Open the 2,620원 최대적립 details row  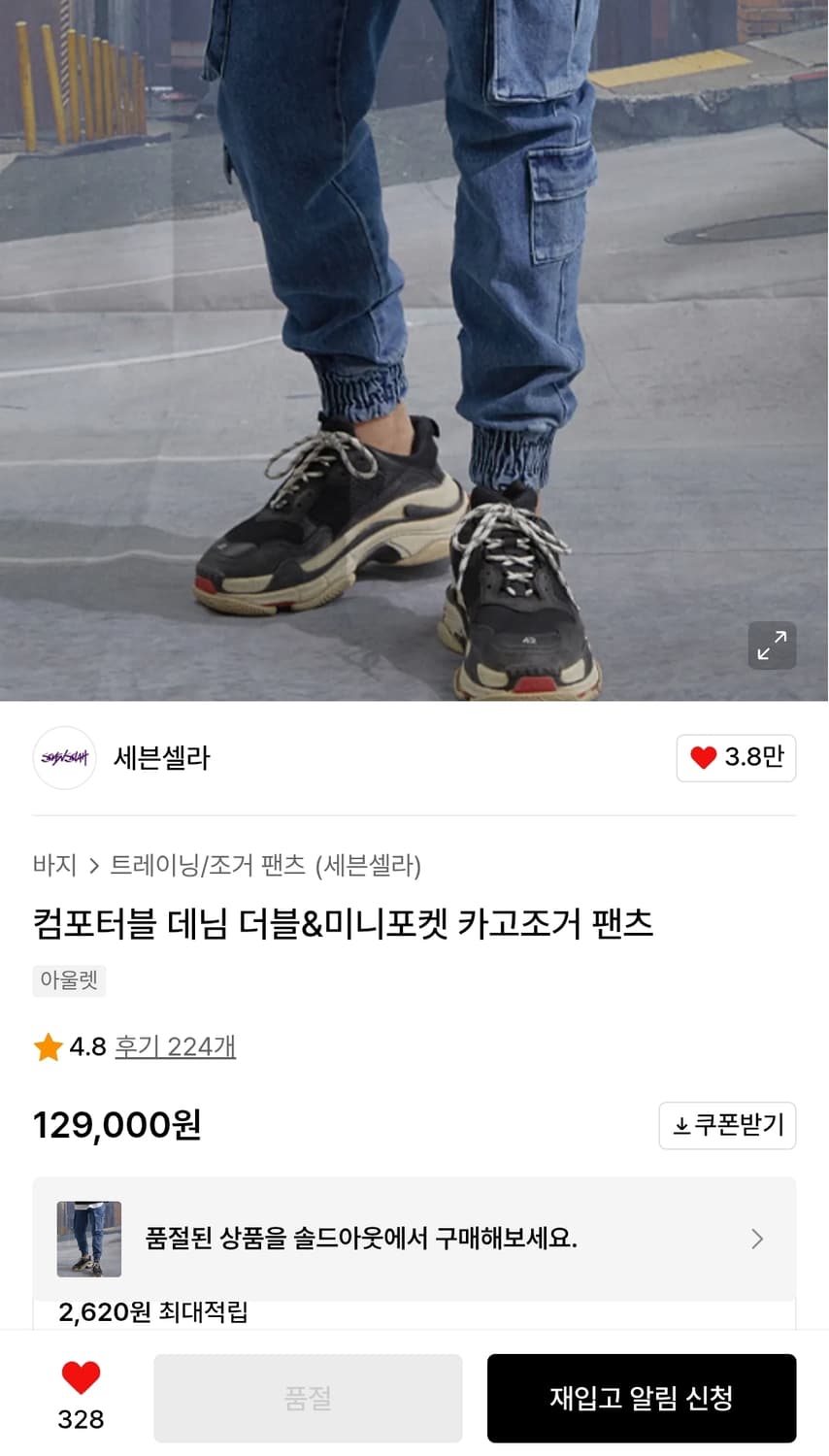point(155,1312)
